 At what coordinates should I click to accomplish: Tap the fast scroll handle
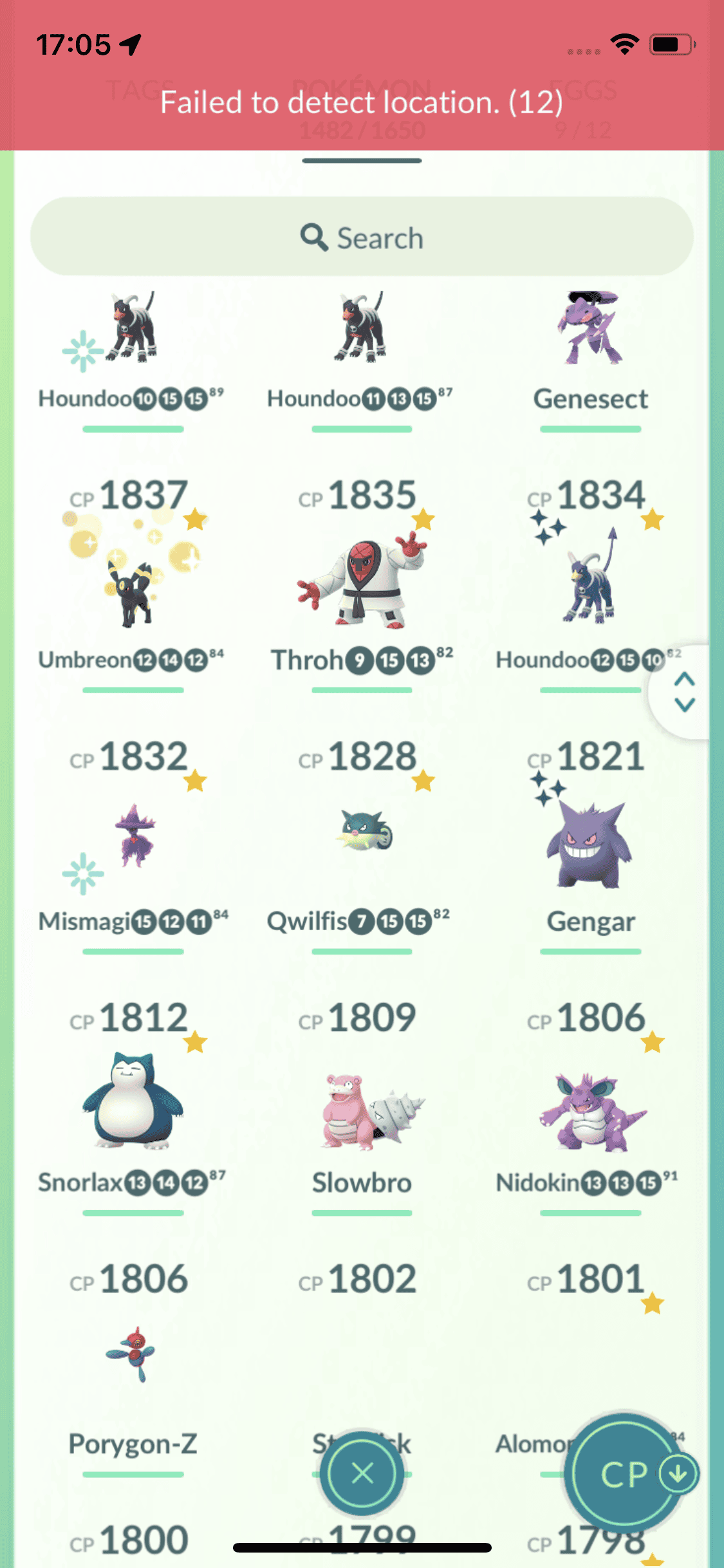[x=684, y=692]
